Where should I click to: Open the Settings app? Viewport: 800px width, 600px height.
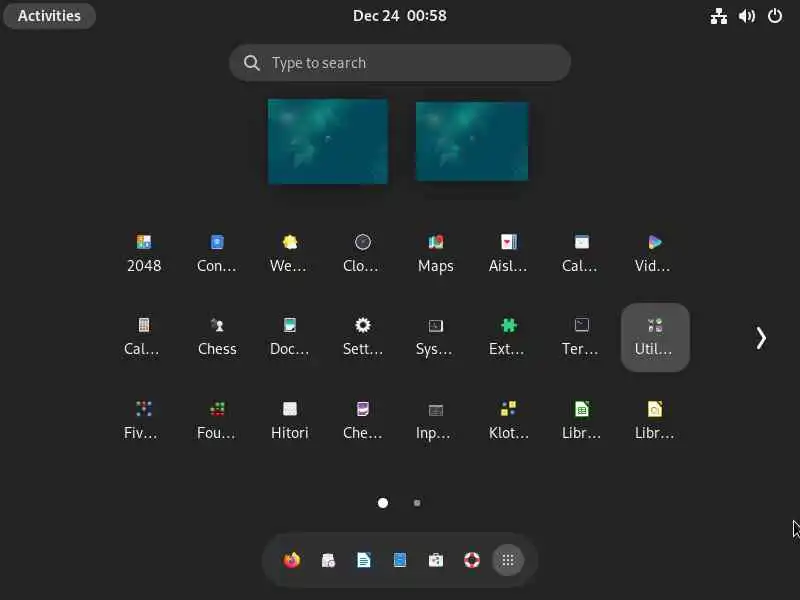363,336
